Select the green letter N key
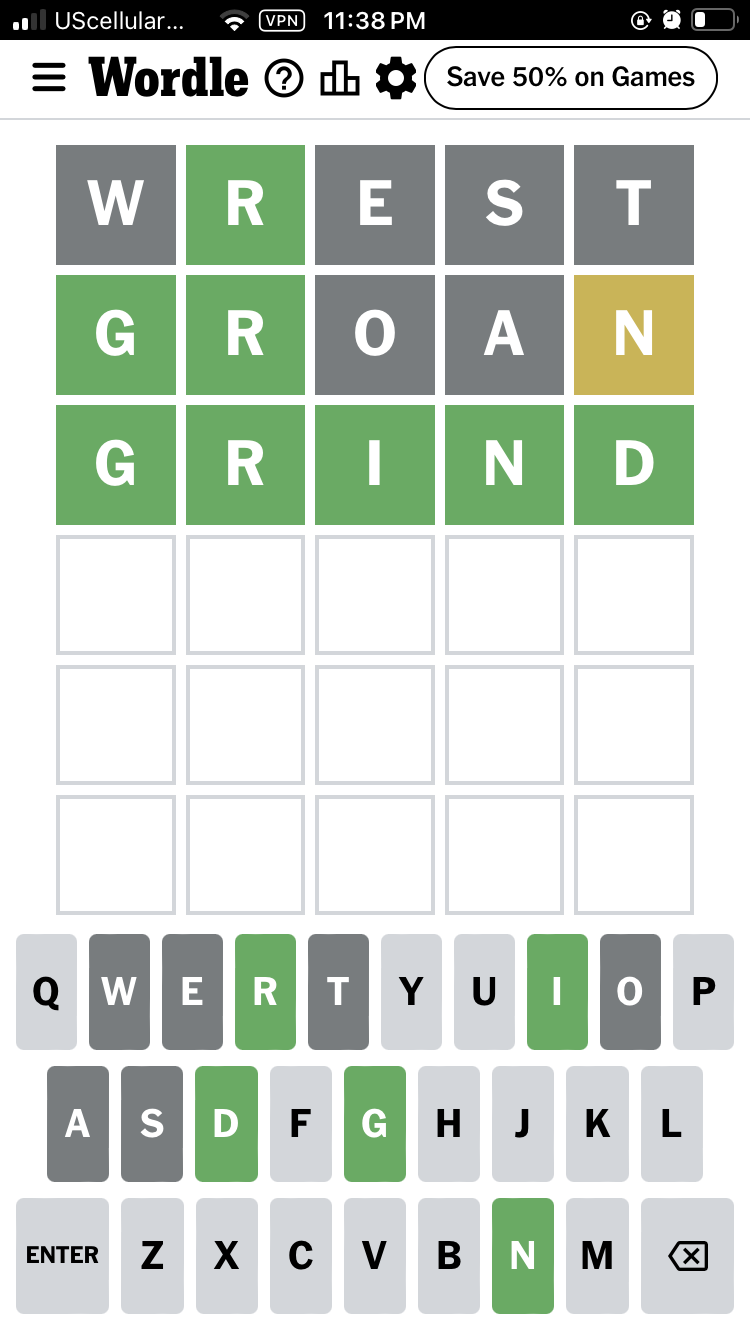This screenshot has height=1334, width=750. tap(523, 1256)
